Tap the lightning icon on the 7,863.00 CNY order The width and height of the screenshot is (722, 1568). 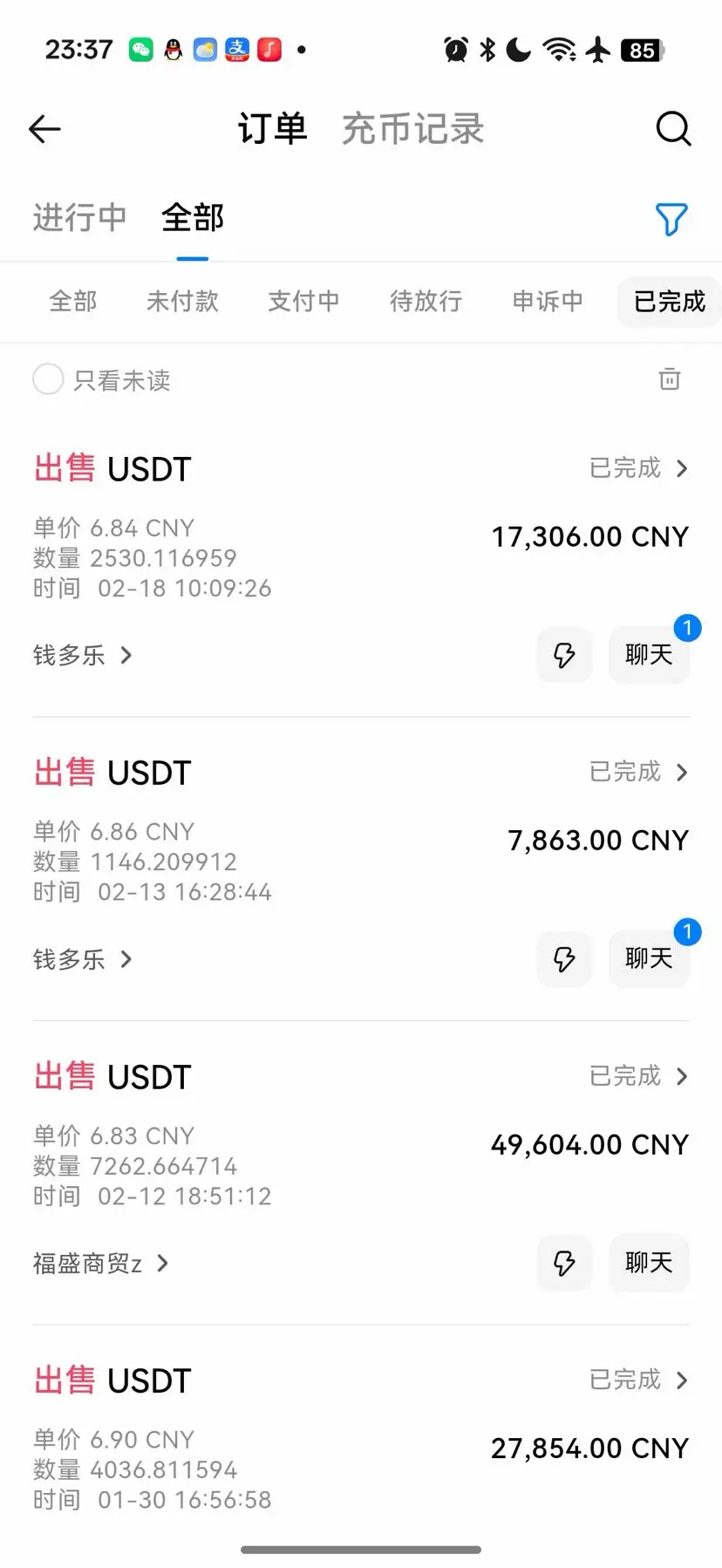click(x=564, y=958)
